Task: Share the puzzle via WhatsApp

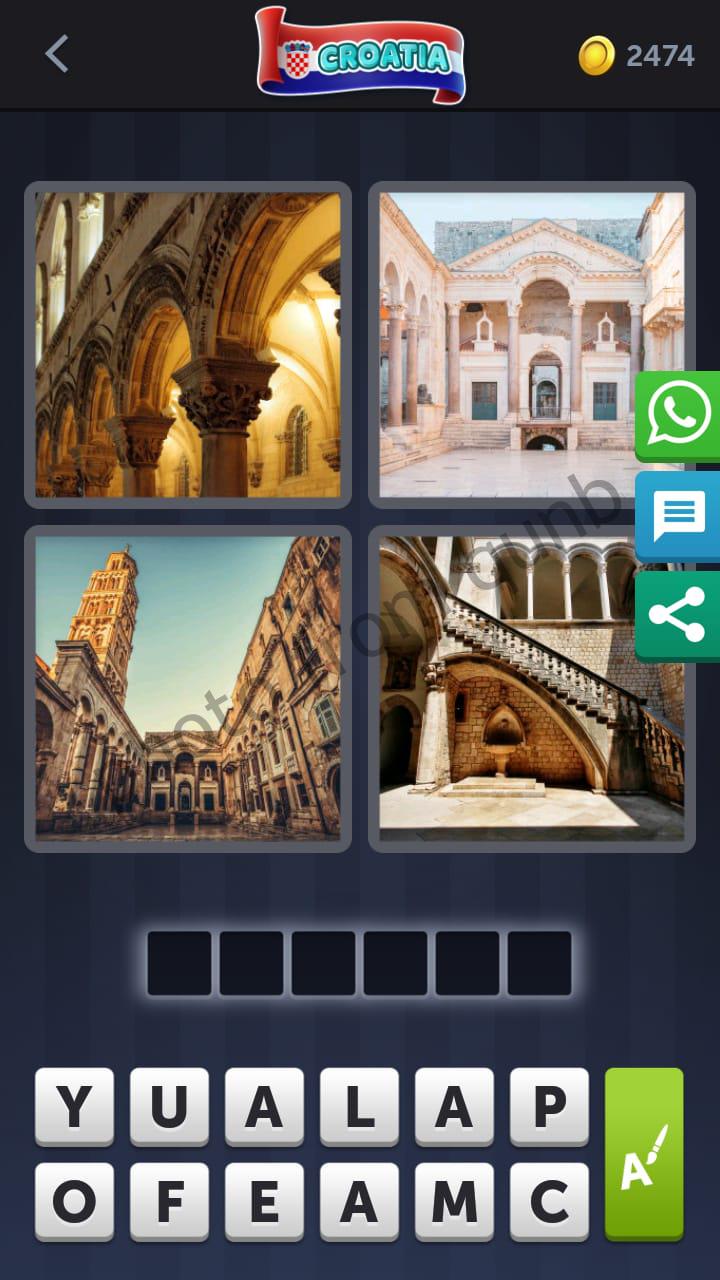Action: [679, 415]
